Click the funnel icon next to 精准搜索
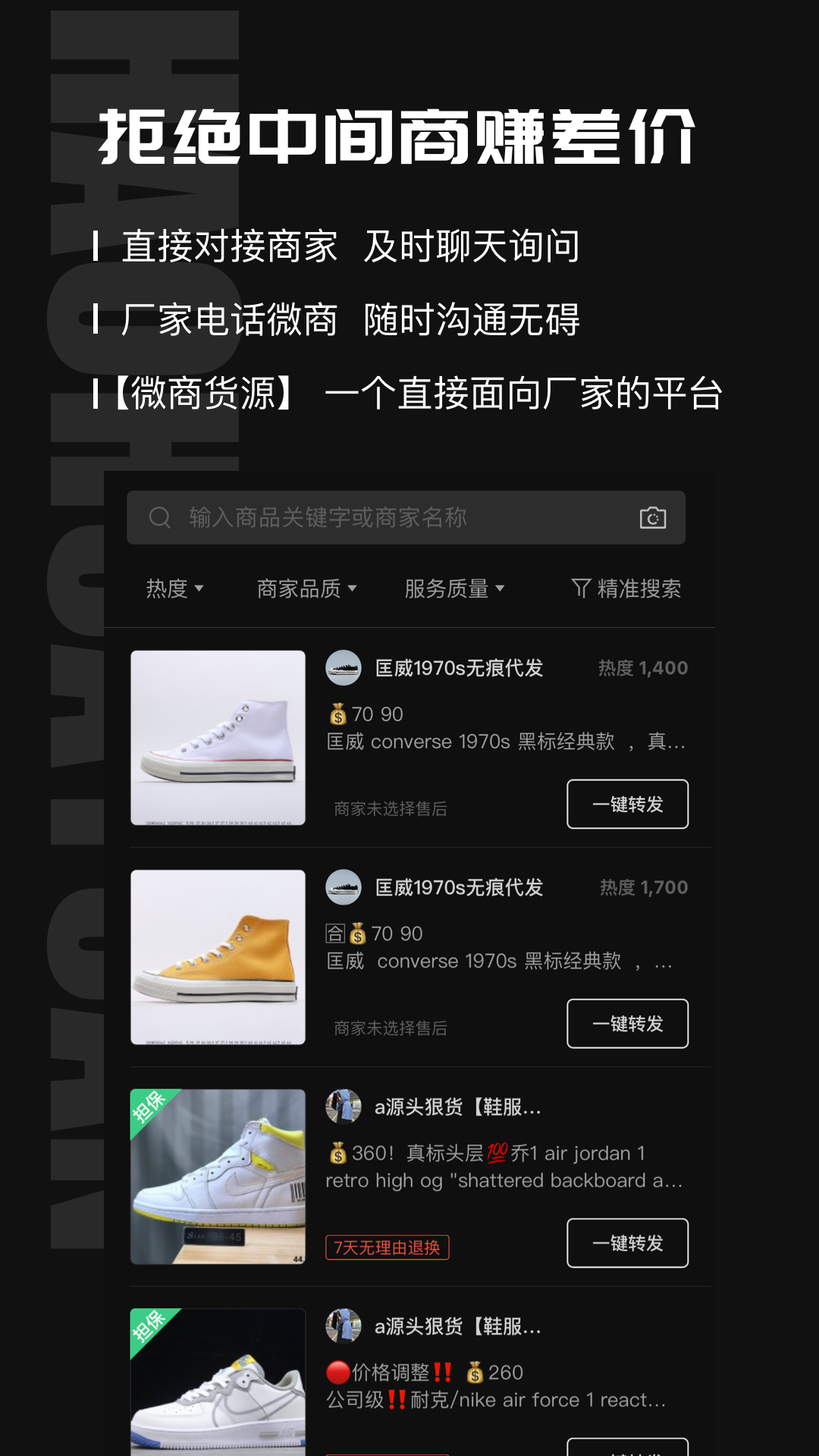 579,586
